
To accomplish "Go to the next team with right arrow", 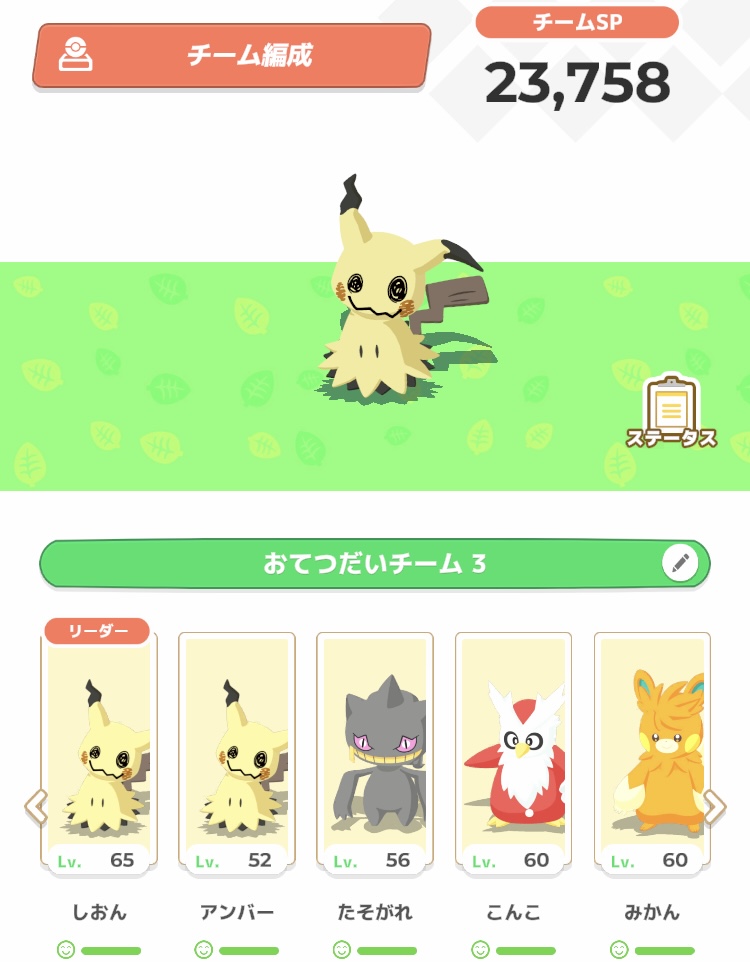I will 714,807.
